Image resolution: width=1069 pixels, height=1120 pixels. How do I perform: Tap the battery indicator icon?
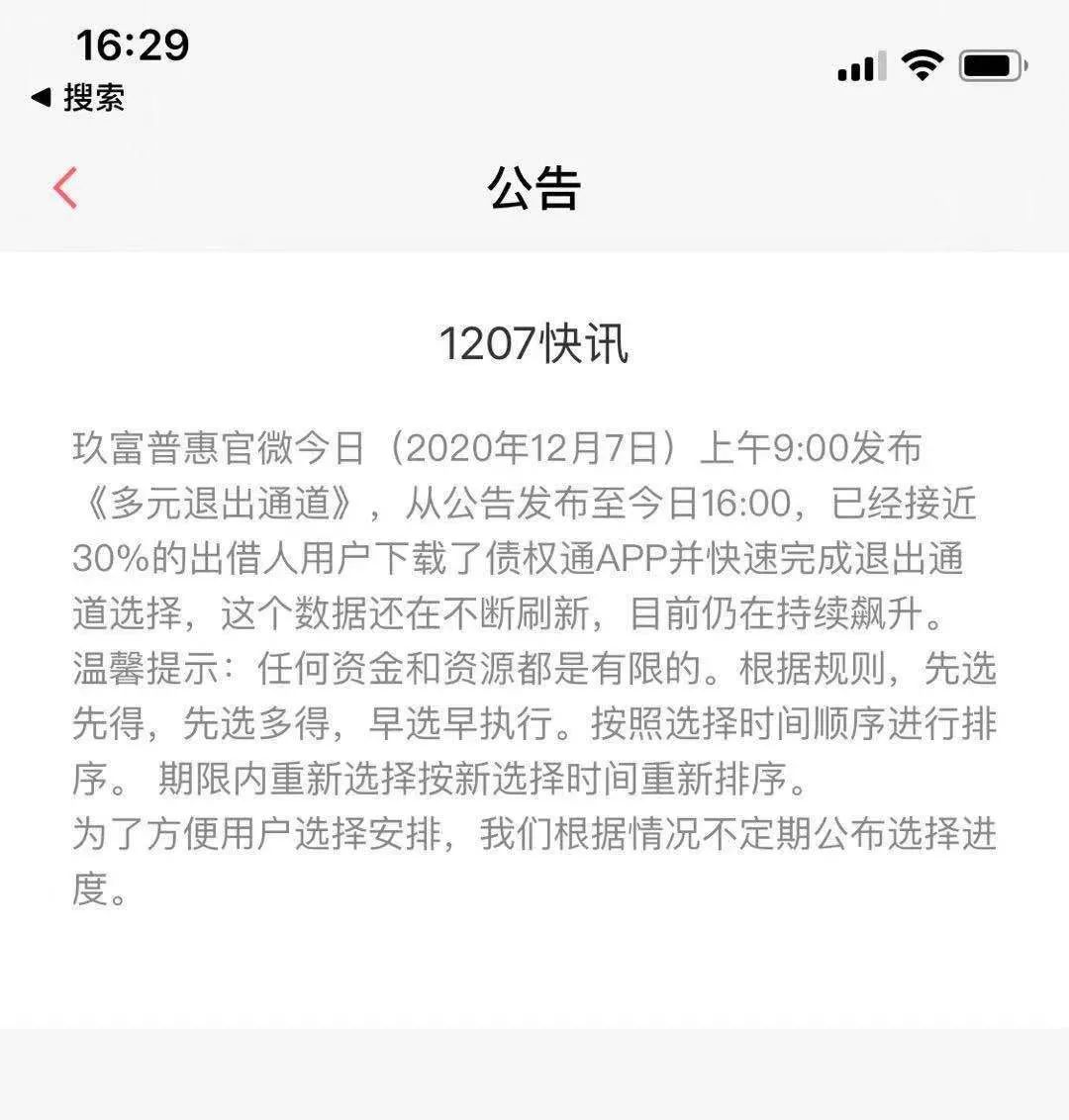click(989, 63)
